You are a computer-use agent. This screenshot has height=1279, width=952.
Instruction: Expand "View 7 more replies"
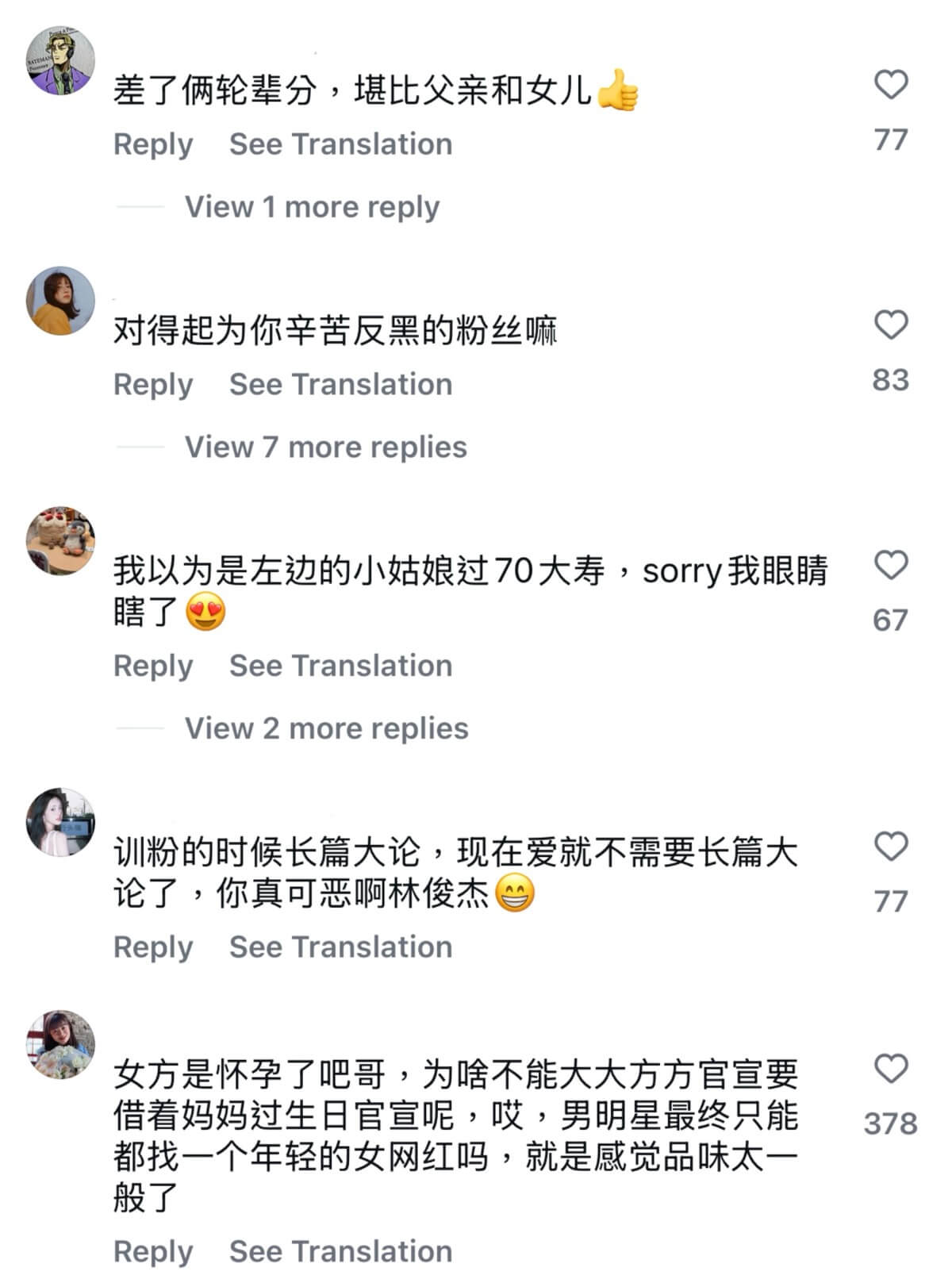325,447
